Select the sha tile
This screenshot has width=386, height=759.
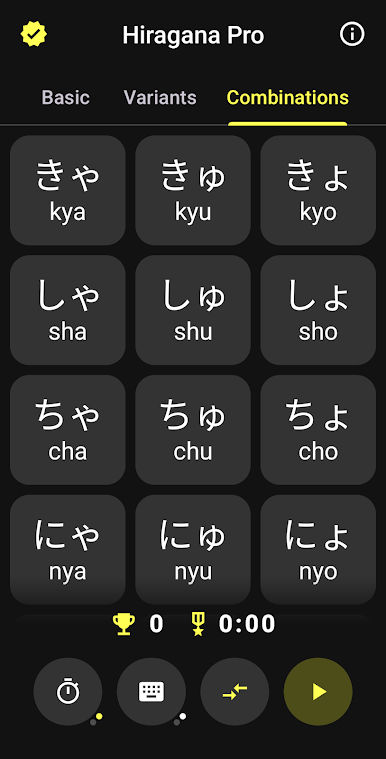point(68,310)
